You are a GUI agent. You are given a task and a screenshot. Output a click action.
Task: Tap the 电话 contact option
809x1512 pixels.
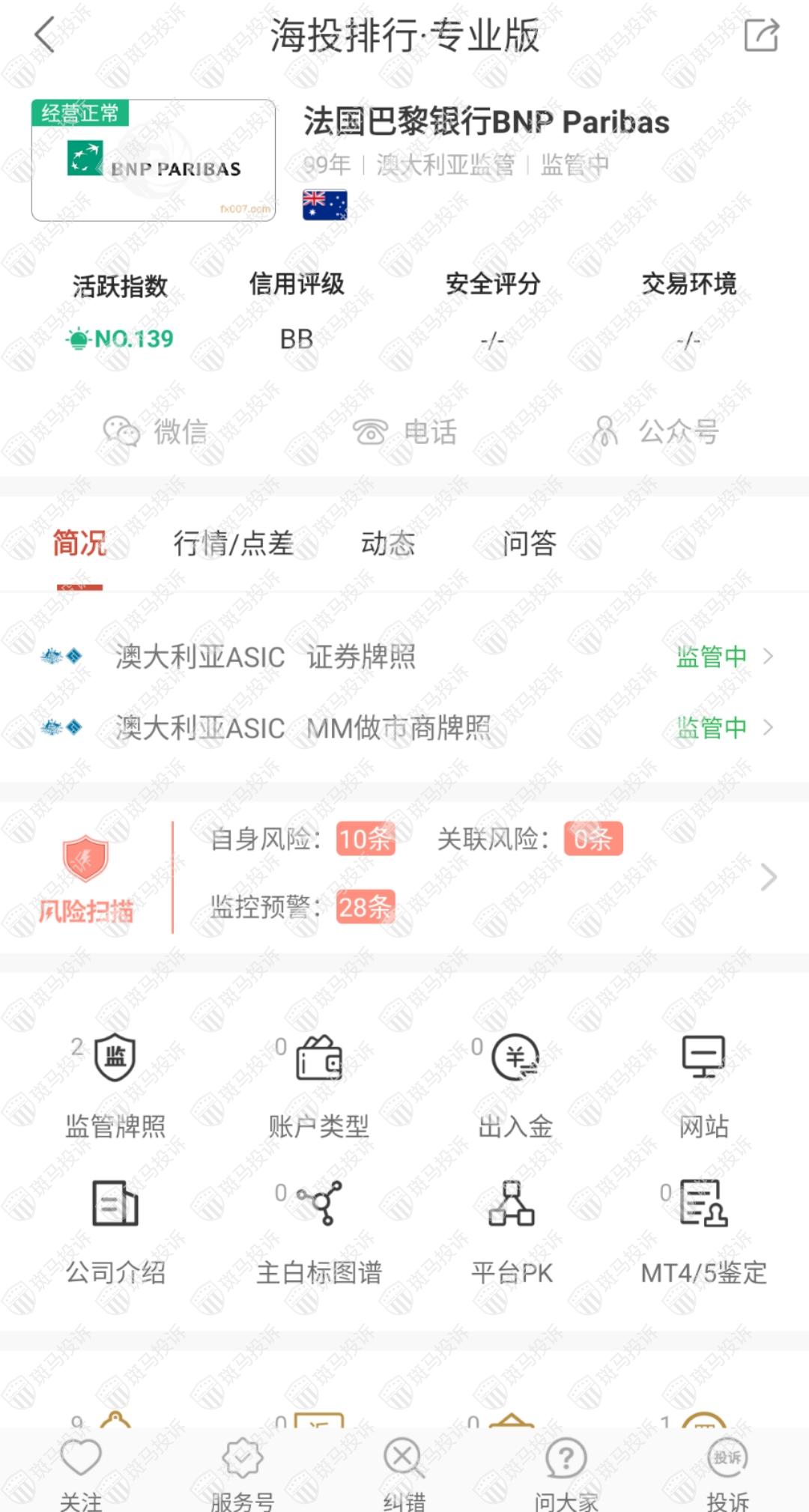[x=404, y=431]
